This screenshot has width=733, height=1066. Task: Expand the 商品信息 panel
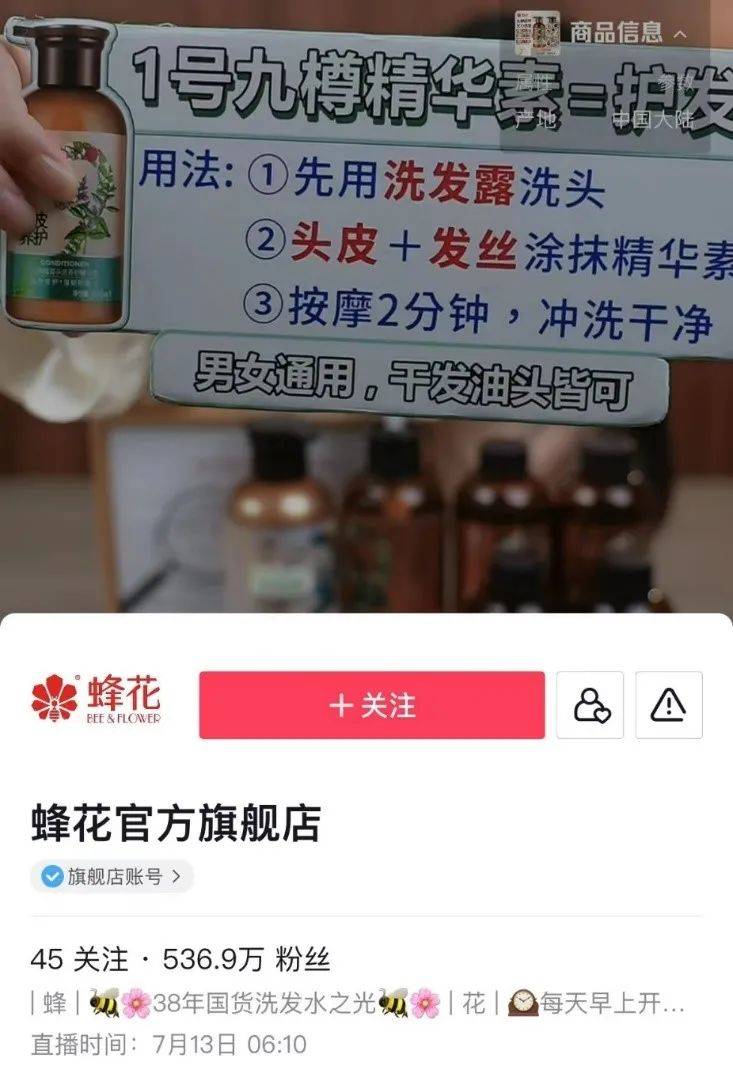click(x=628, y=33)
